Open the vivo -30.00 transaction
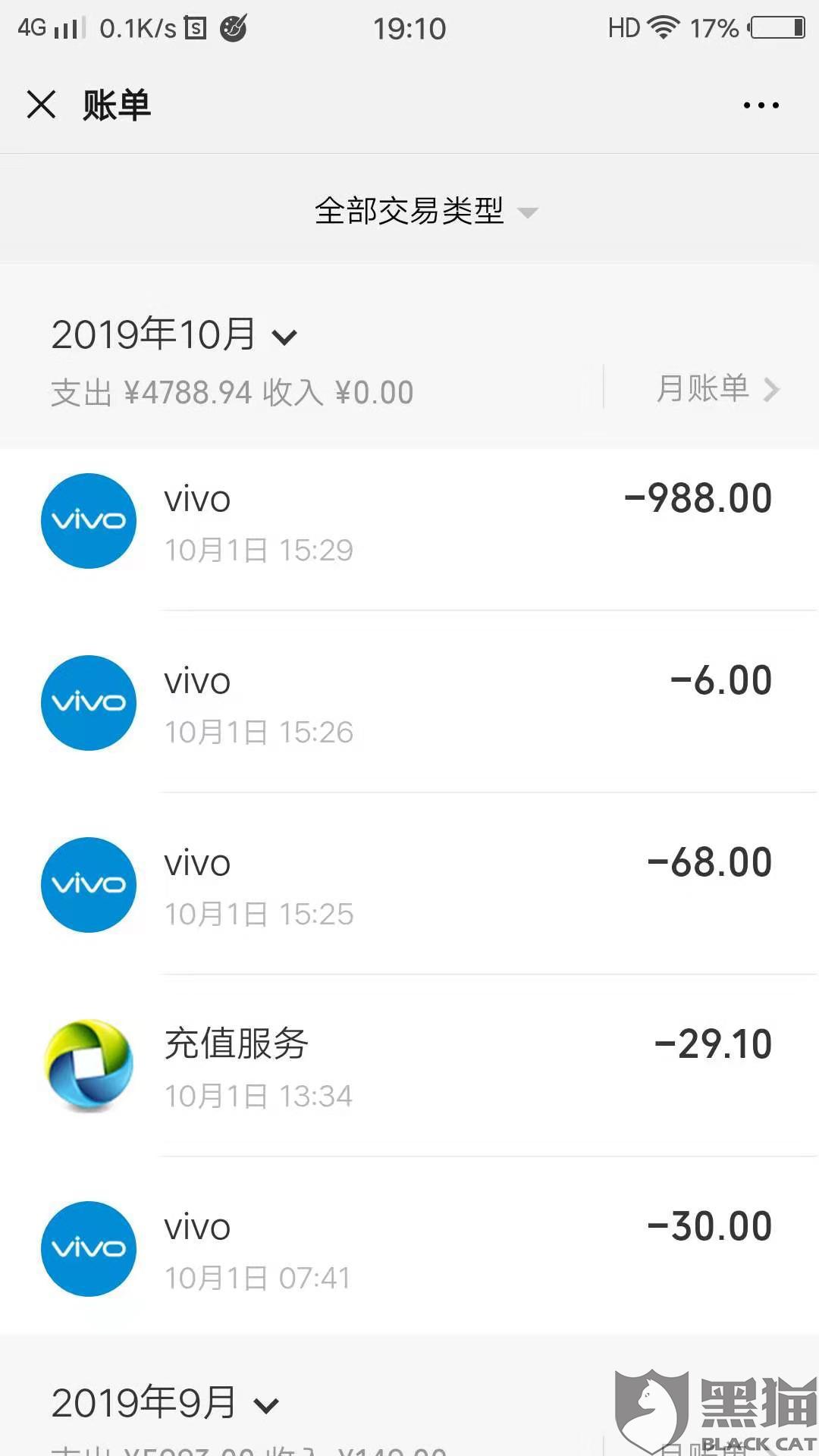This screenshot has width=819, height=1456. click(409, 1247)
